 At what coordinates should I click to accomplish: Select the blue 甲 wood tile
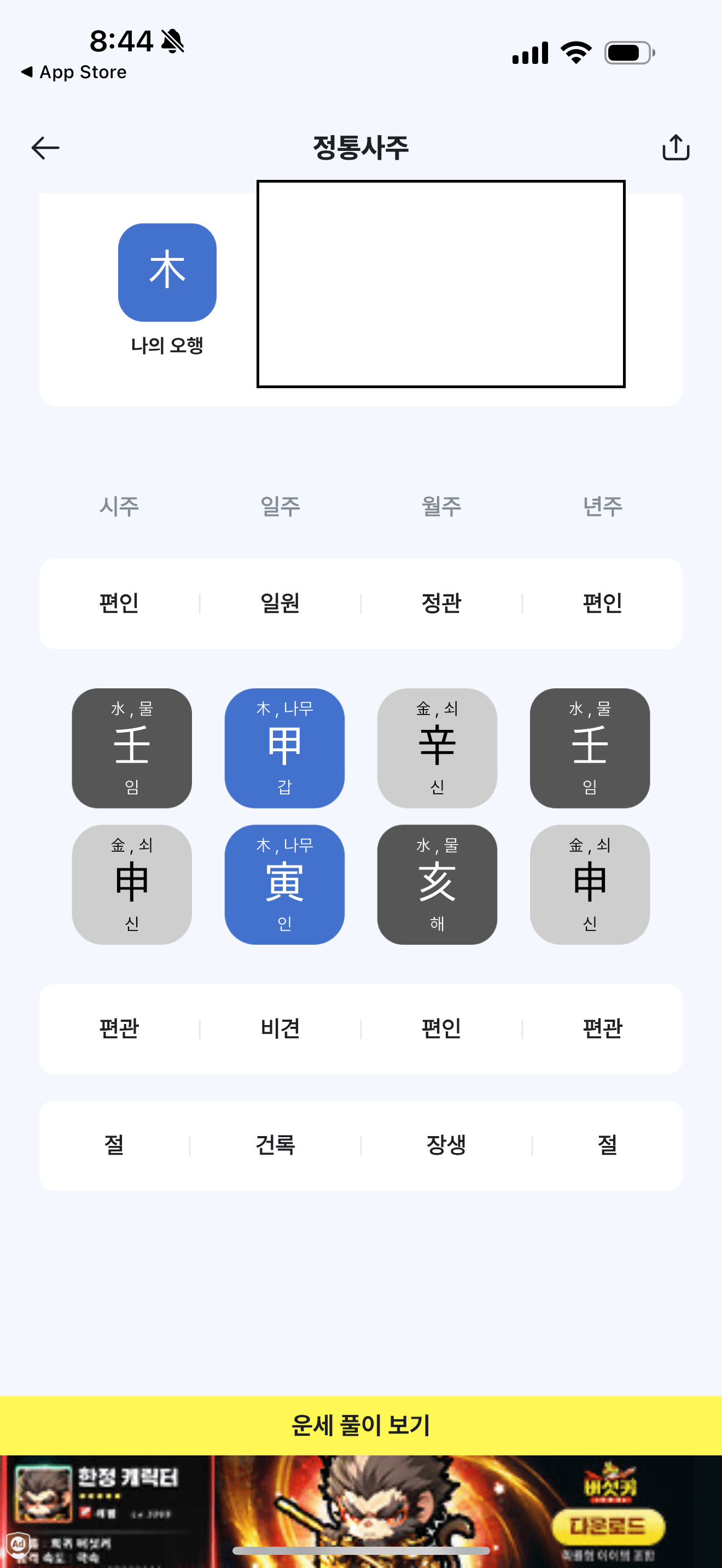(x=284, y=747)
